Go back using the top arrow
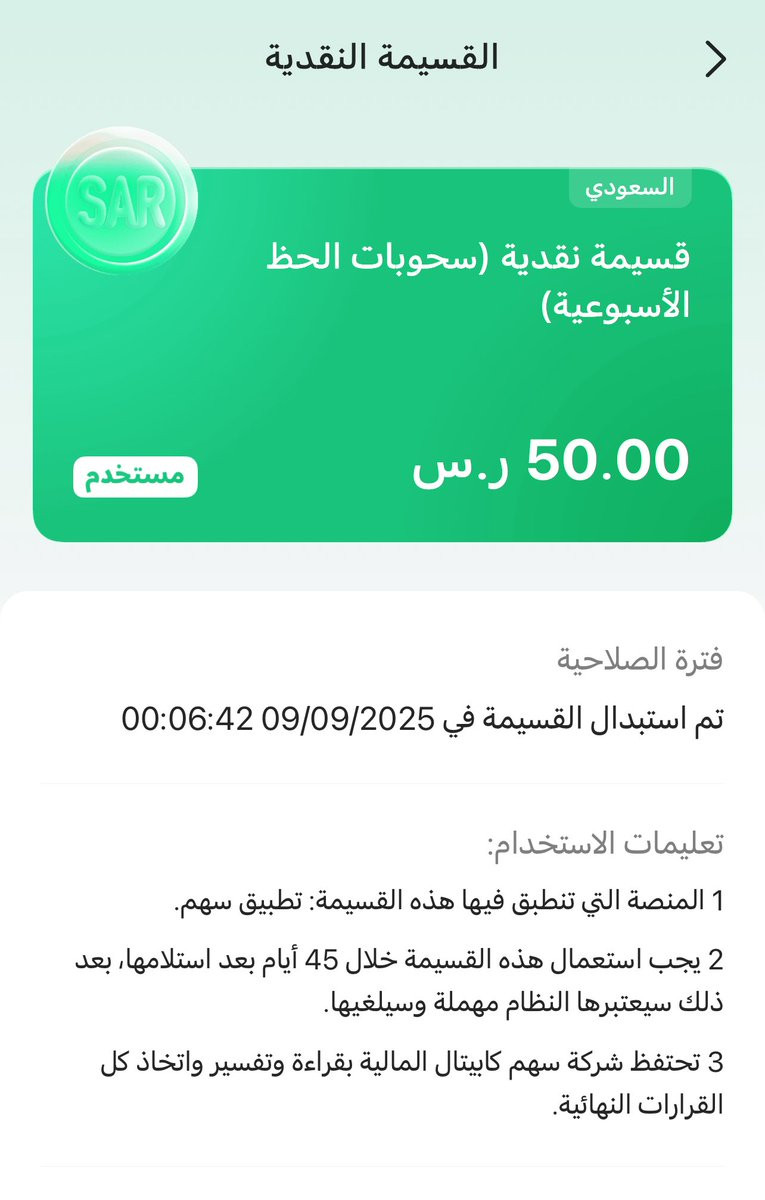Image resolution: width=765 pixels, height=1200 pixels. point(715,59)
